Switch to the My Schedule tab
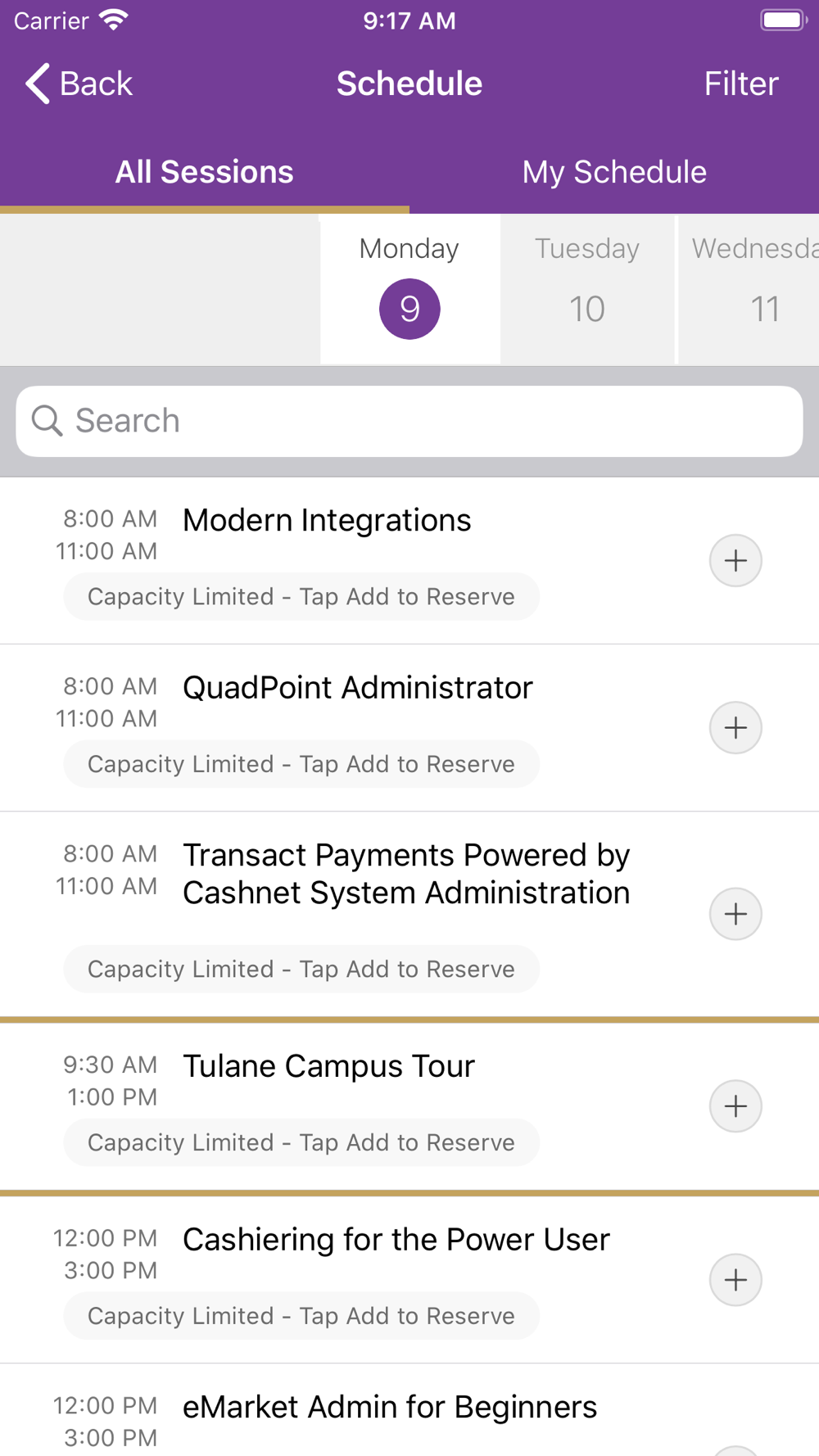This screenshot has width=819, height=1456. coord(614,172)
